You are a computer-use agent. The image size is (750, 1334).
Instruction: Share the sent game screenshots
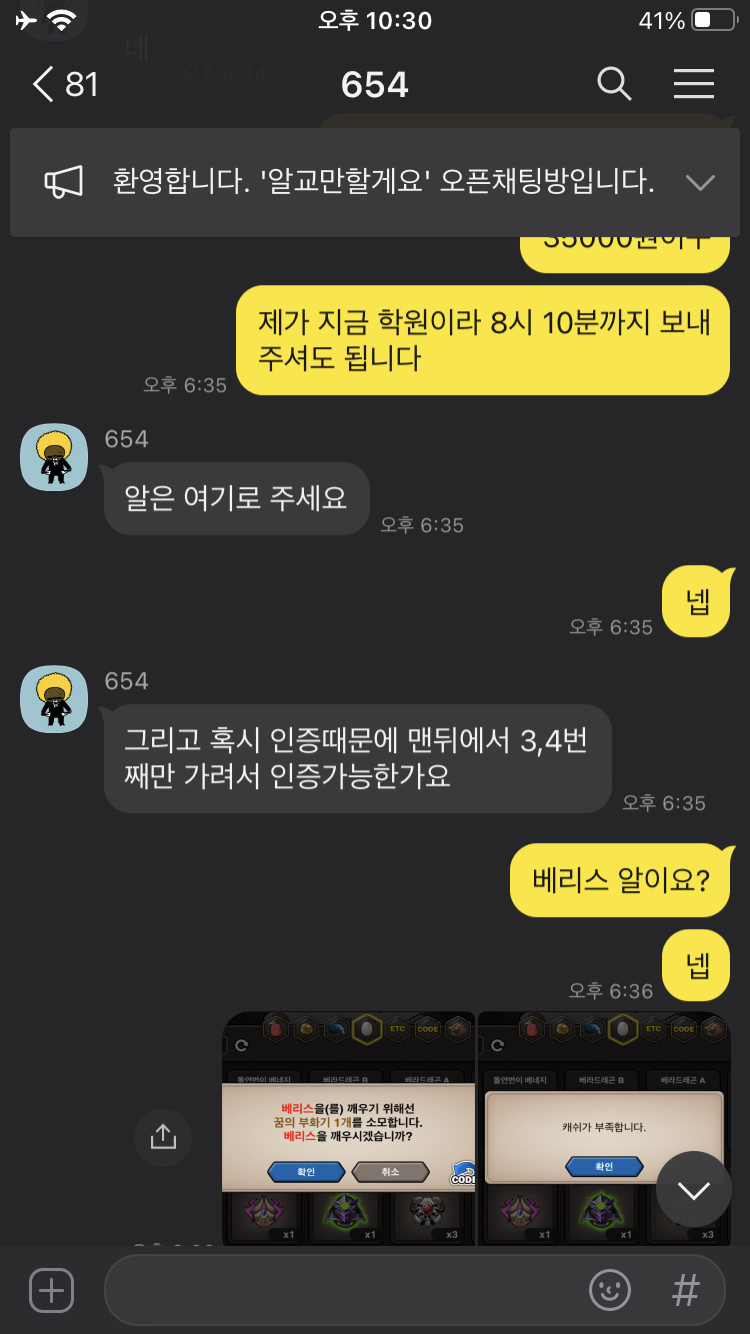click(162, 1137)
